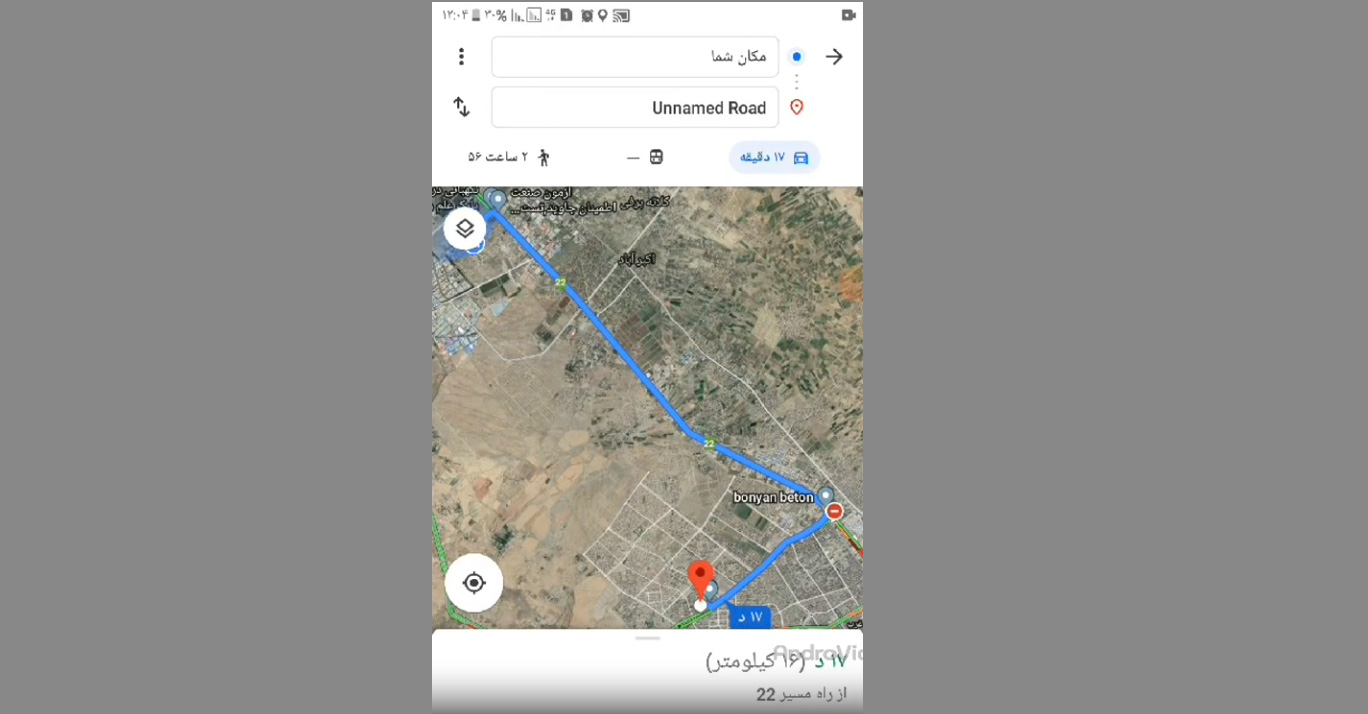The height and width of the screenshot is (714, 1368).
Task: Center the map on my location
Action: point(474,583)
